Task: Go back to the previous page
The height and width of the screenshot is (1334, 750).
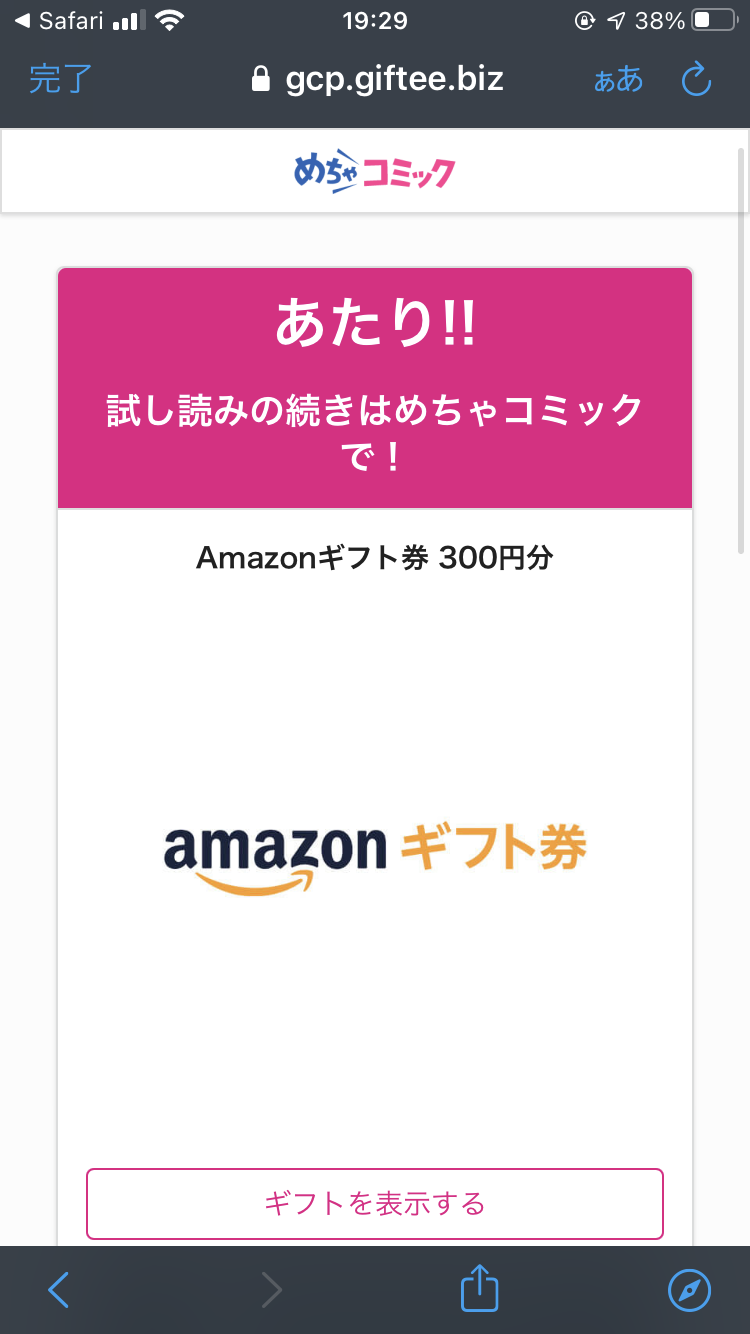Action: 59,1290
